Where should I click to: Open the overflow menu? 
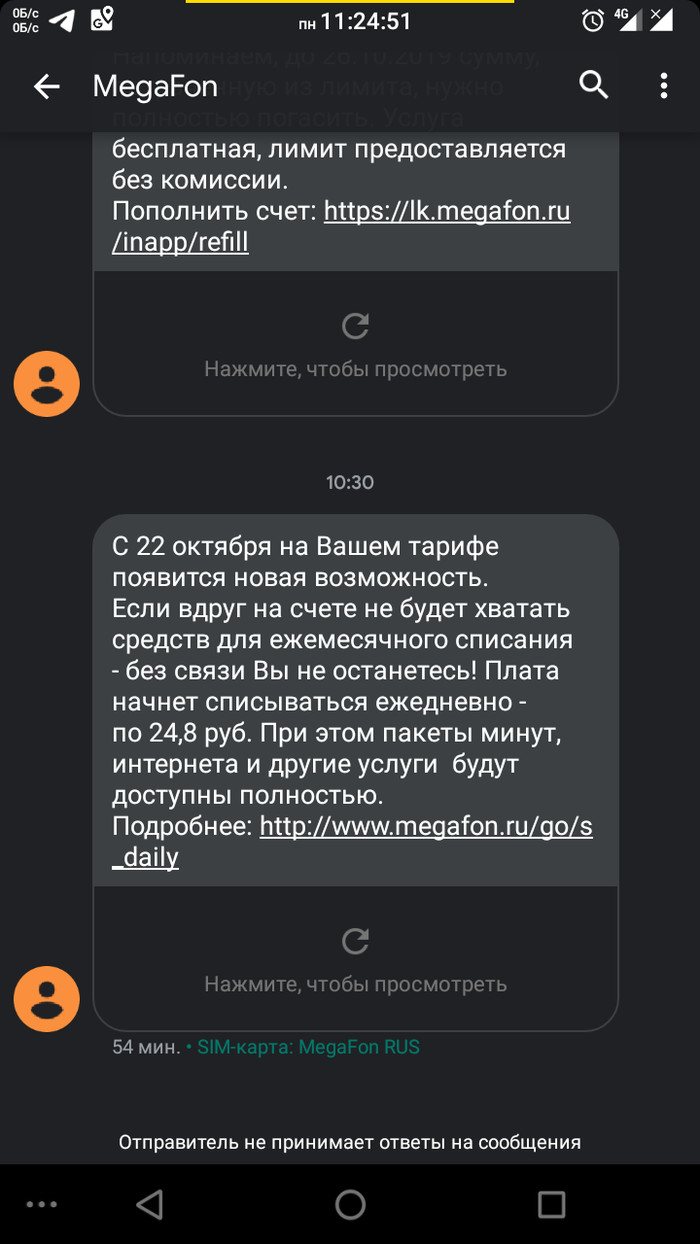click(664, 86)
